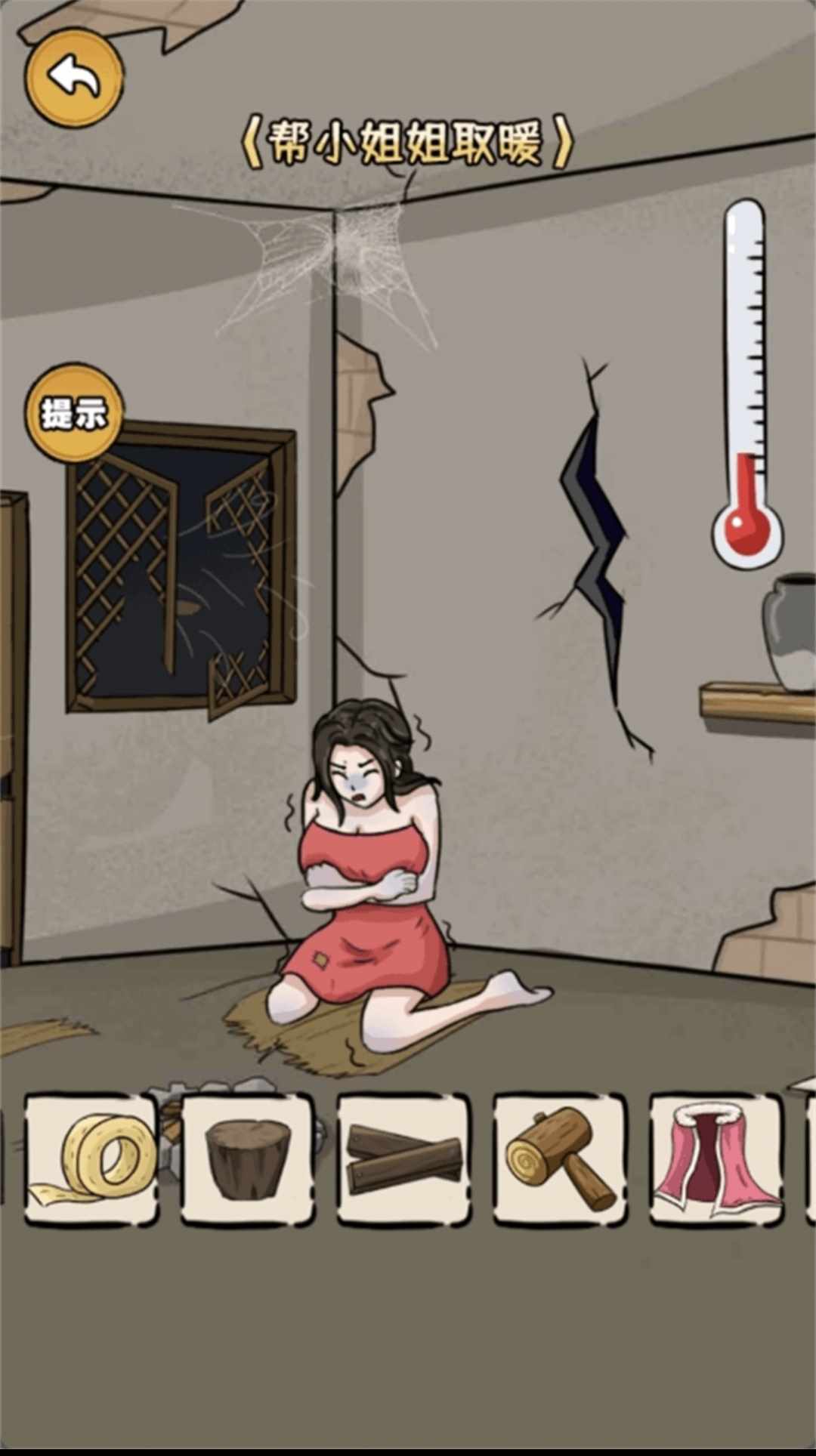The width and height of the screenshot is (816, 1456).
Task: Select the tape roll item
Action: tap(92, 1159)
